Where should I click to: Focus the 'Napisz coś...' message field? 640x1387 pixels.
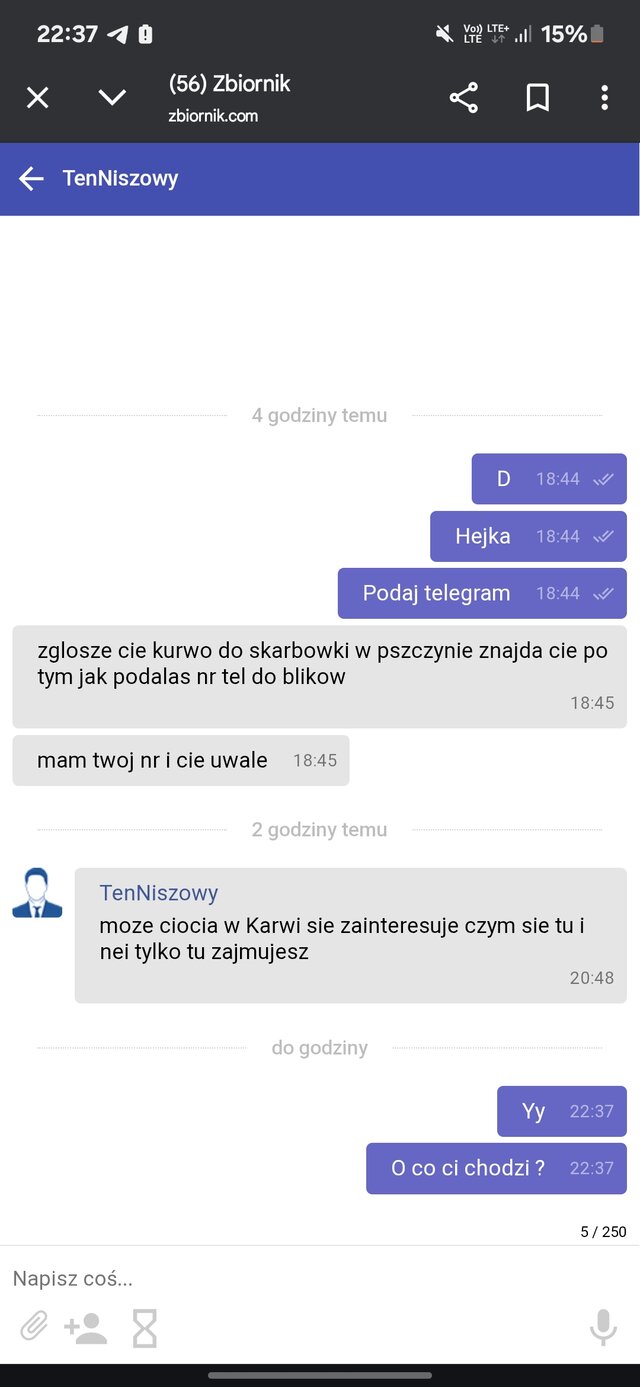pyautogui.click(x=320, y=1278)
